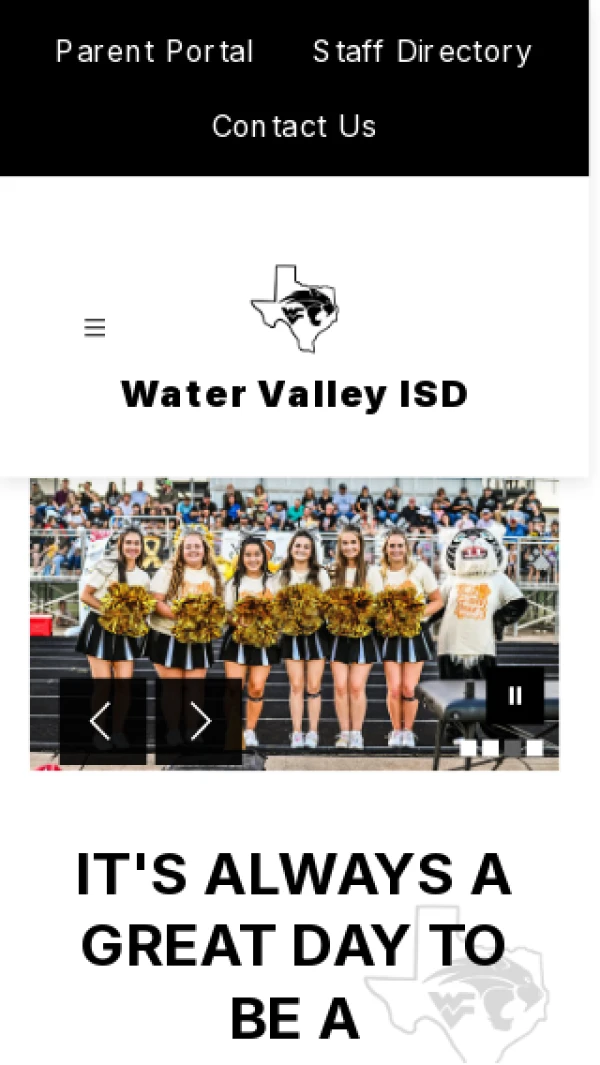Open the Contact Us page

[x=294, y=126]
